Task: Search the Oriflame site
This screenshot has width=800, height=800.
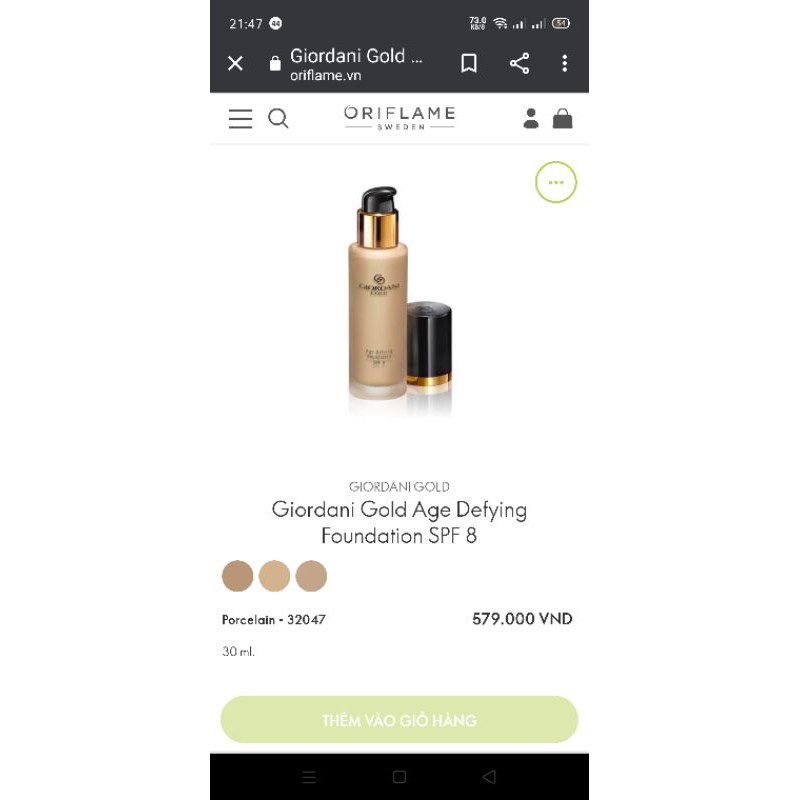Action: [x=279, y=119]
